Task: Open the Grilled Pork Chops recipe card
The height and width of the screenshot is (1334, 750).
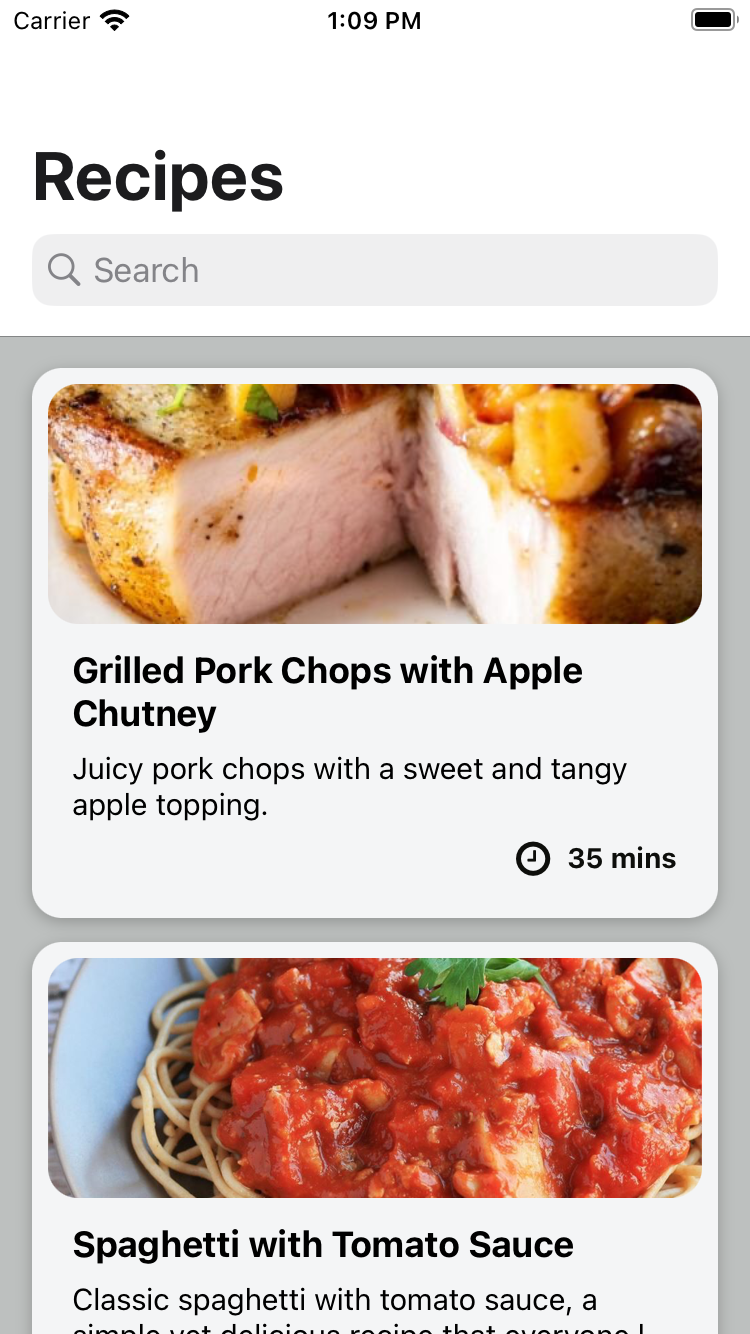Action: point(375,645)
